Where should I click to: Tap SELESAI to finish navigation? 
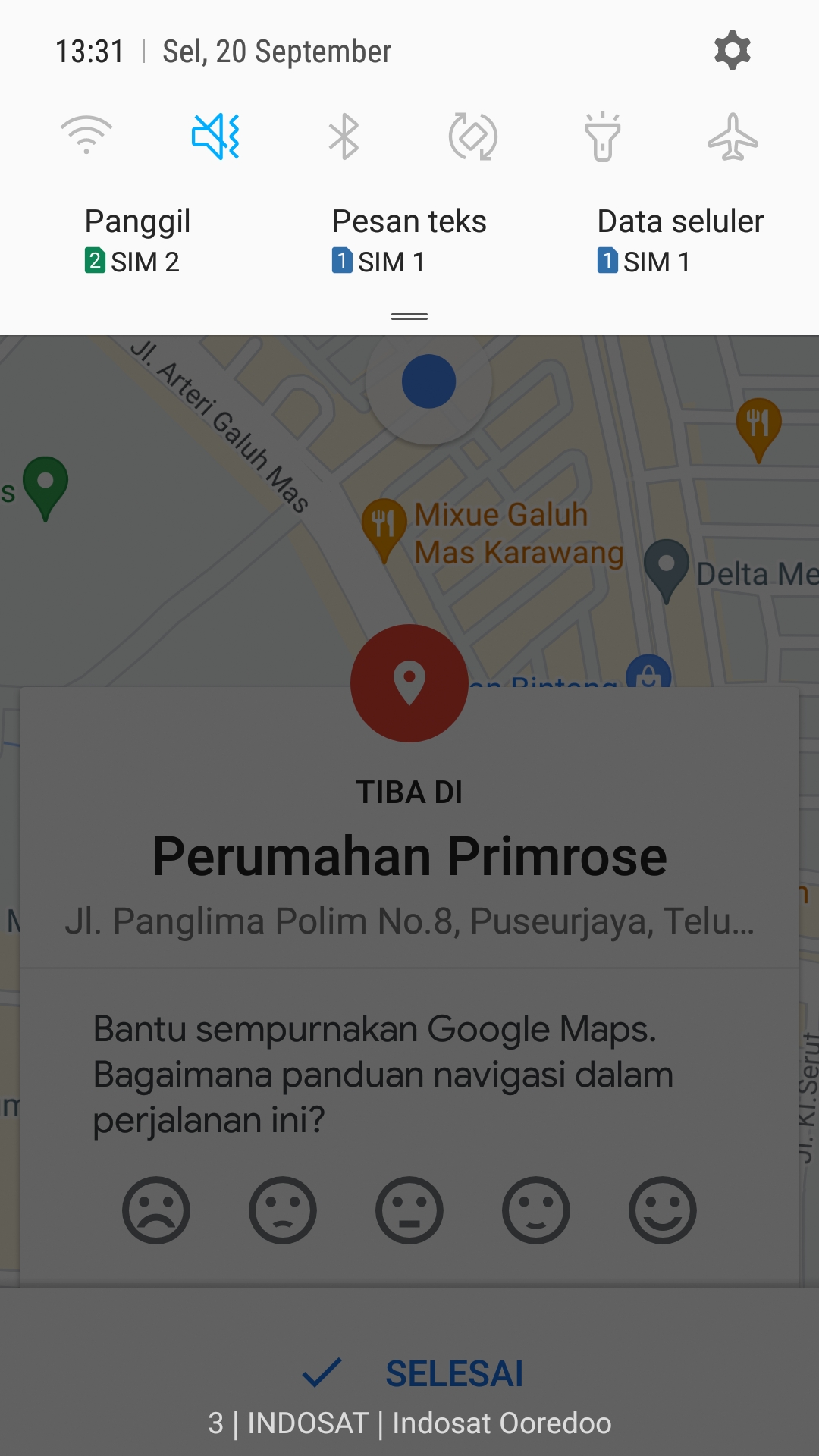click(413, 1373)
